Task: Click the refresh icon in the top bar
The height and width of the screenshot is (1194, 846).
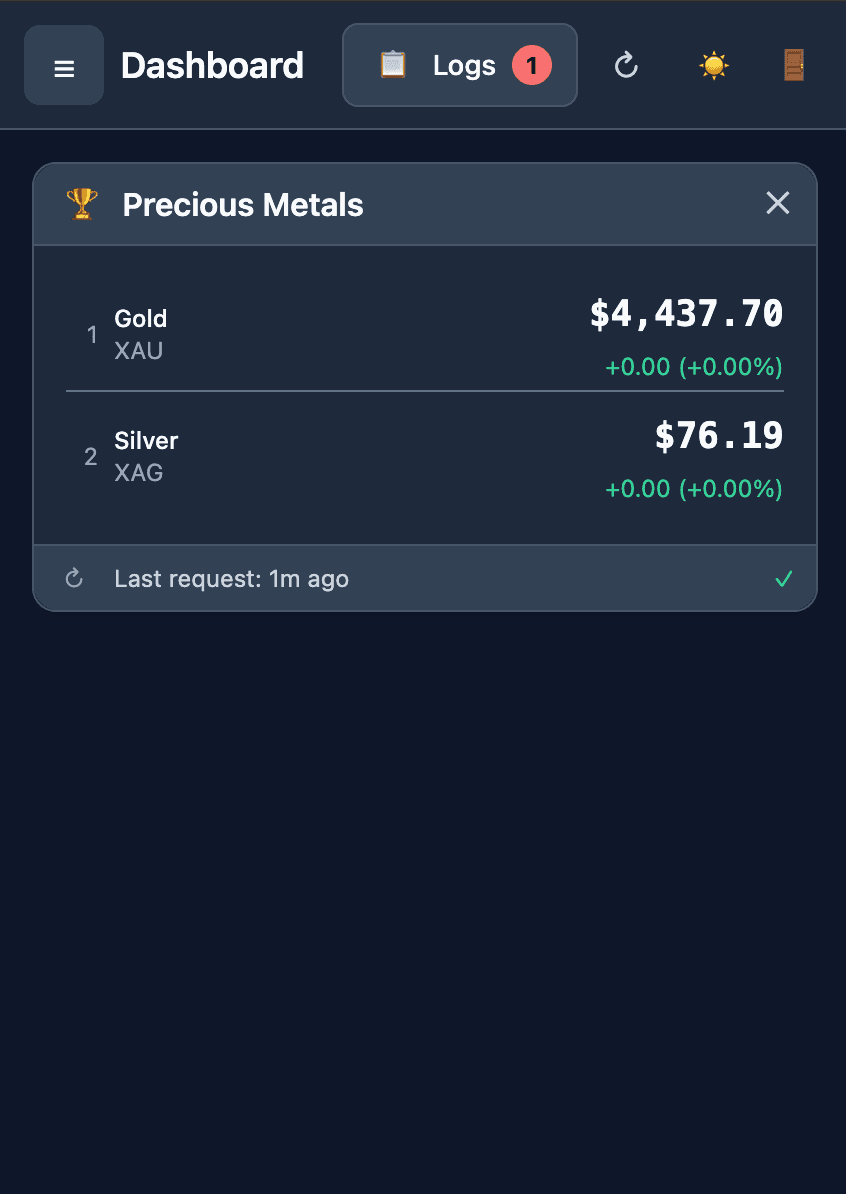Action: tap(625, 65)
